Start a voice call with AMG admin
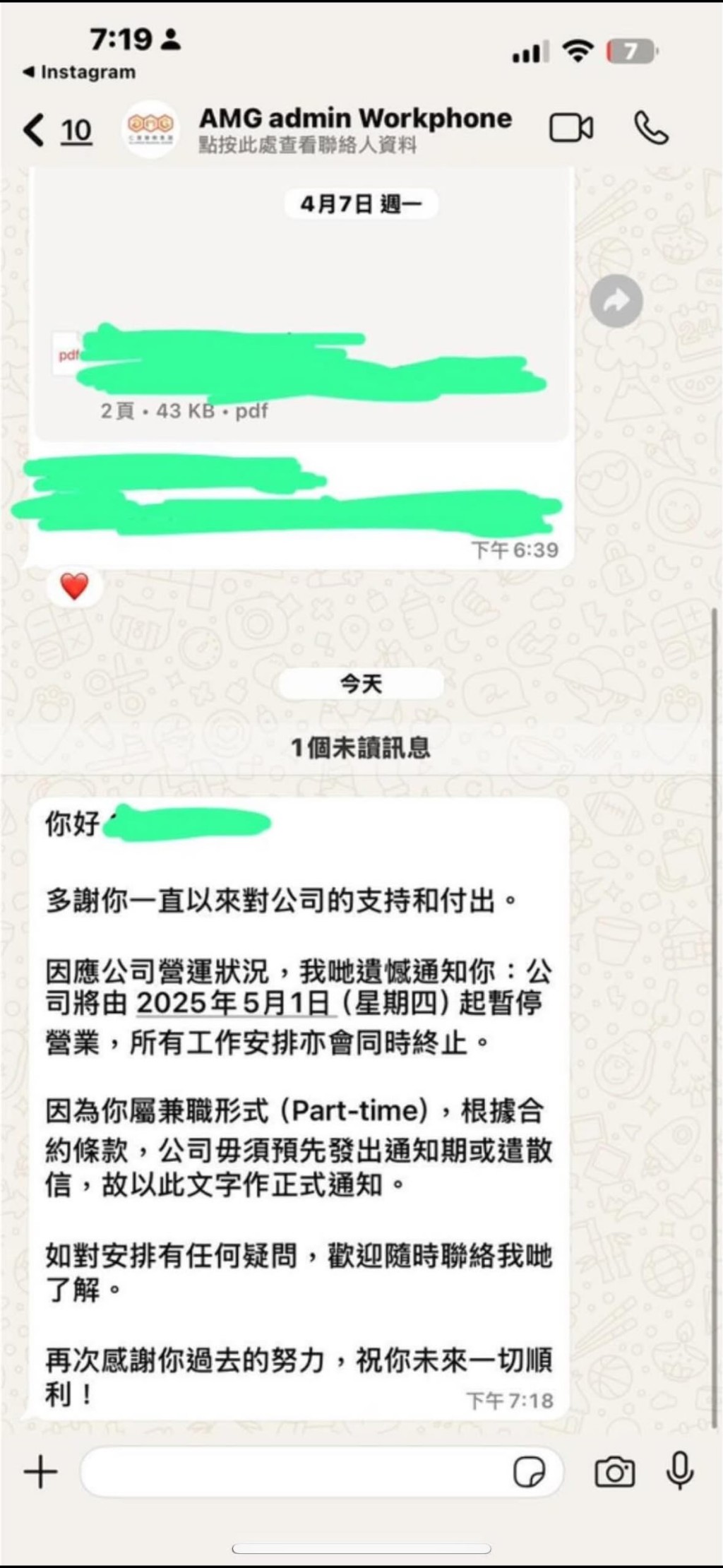 [650, 129]
